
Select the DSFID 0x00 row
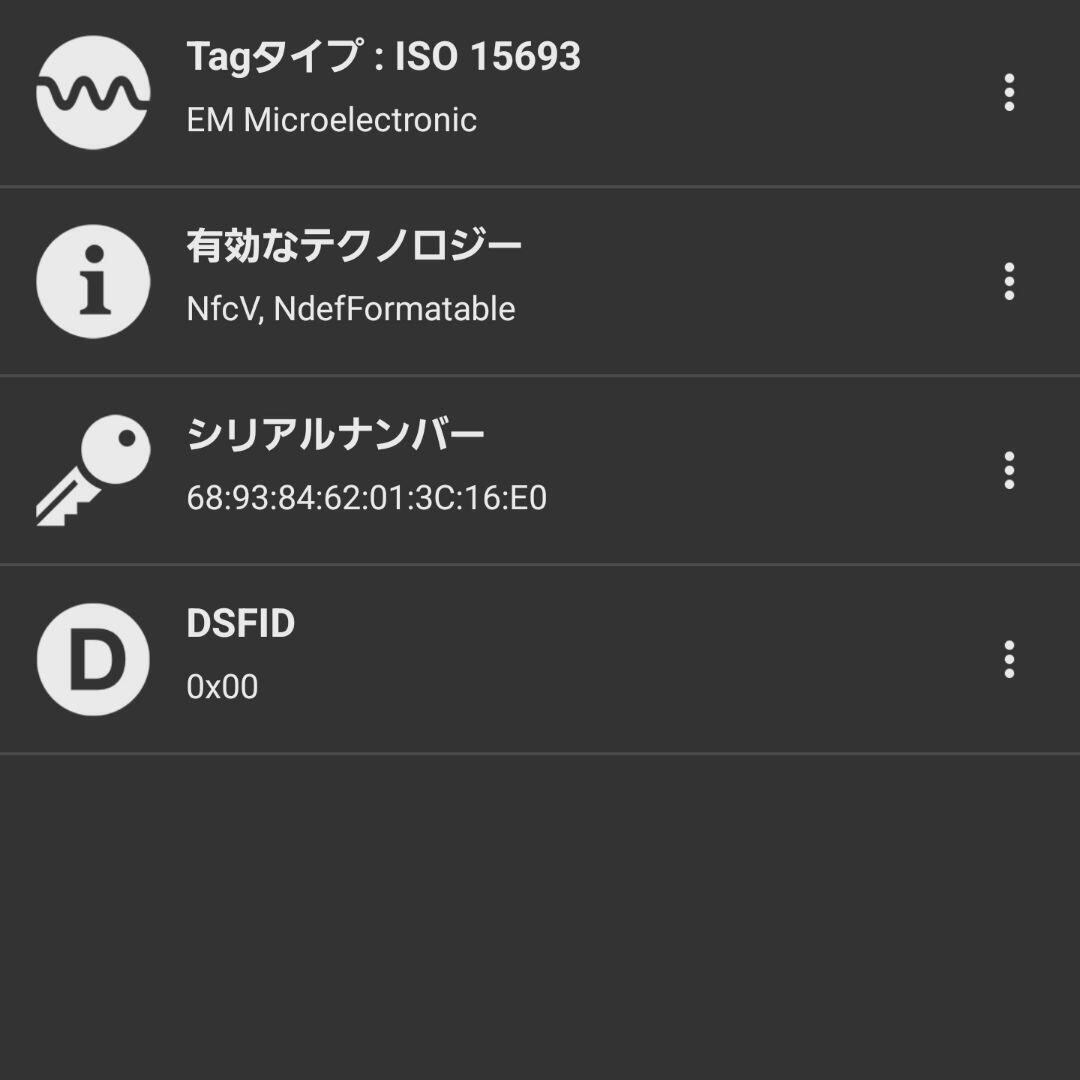click(x=500, y=659)
